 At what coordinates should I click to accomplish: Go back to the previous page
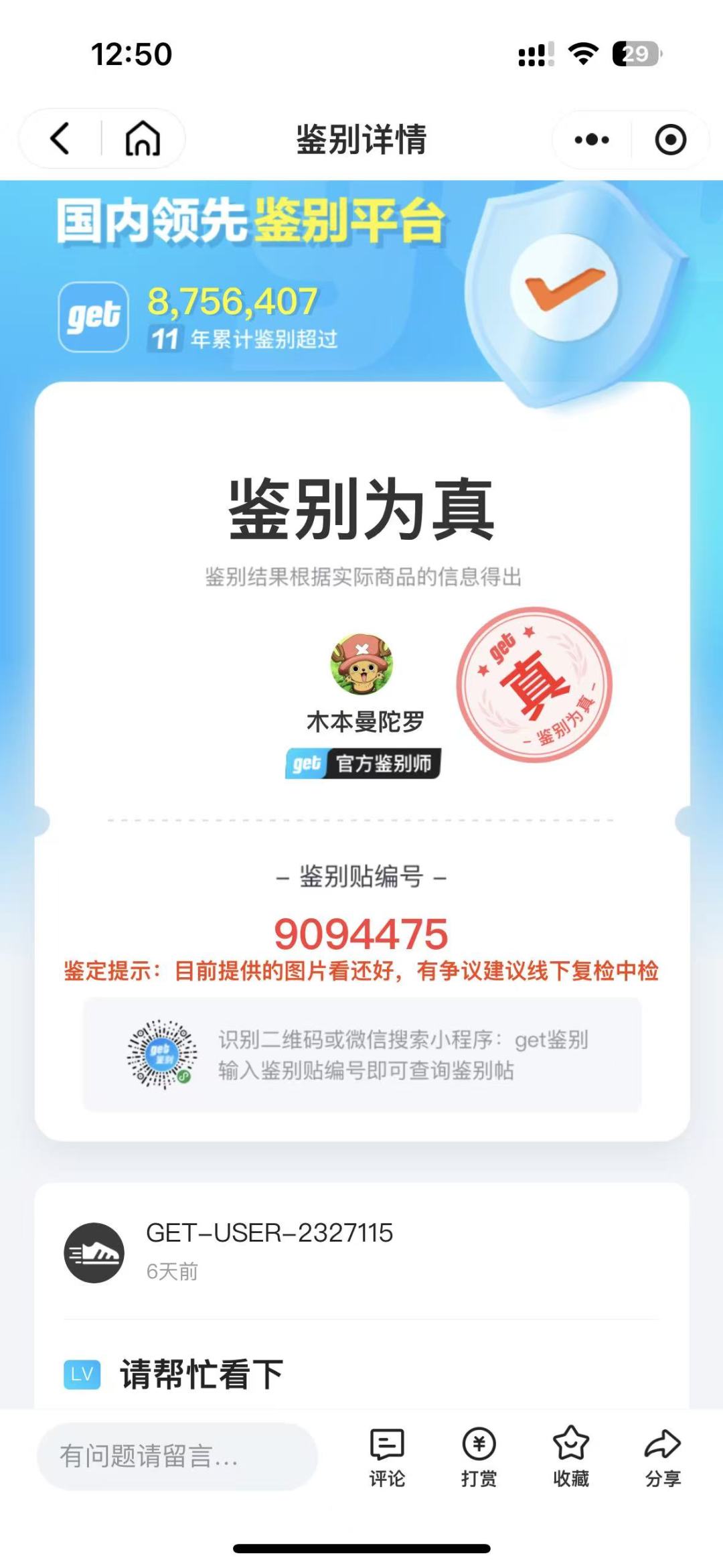coord(60,139)
